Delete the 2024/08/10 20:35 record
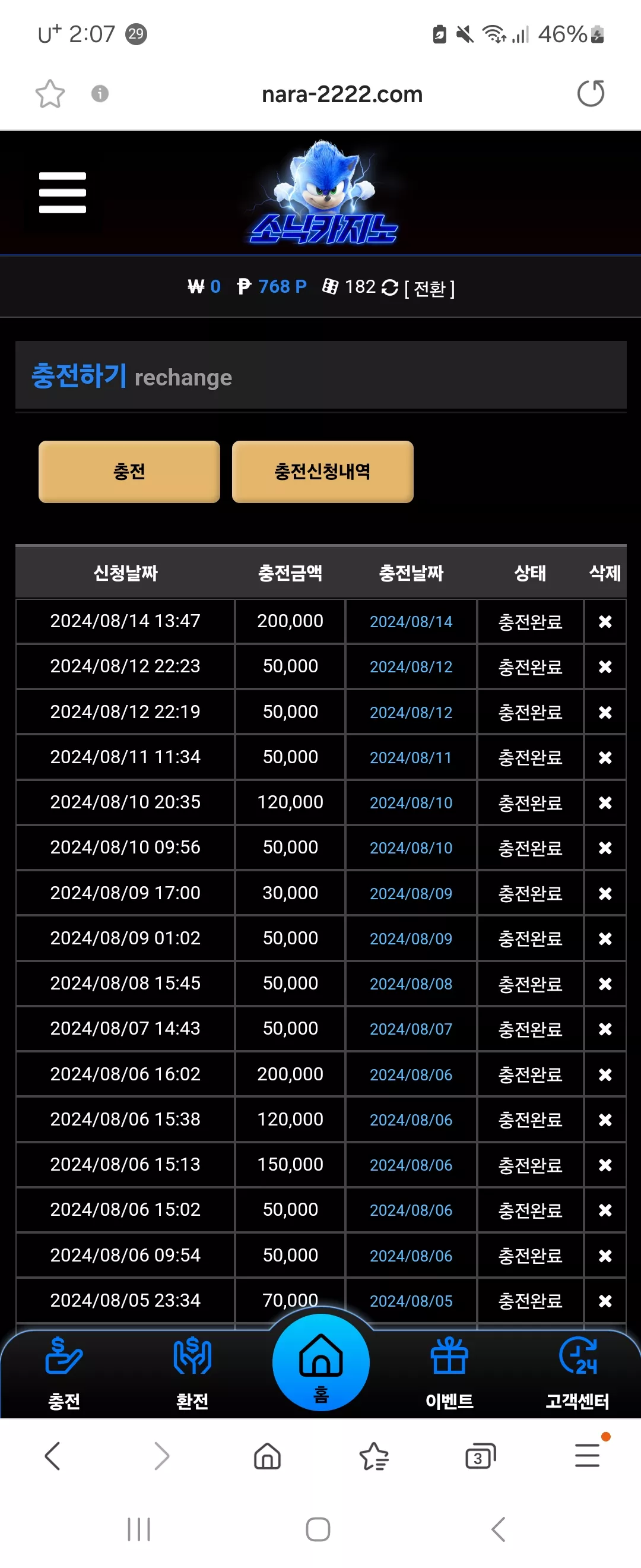 [605, 802]
